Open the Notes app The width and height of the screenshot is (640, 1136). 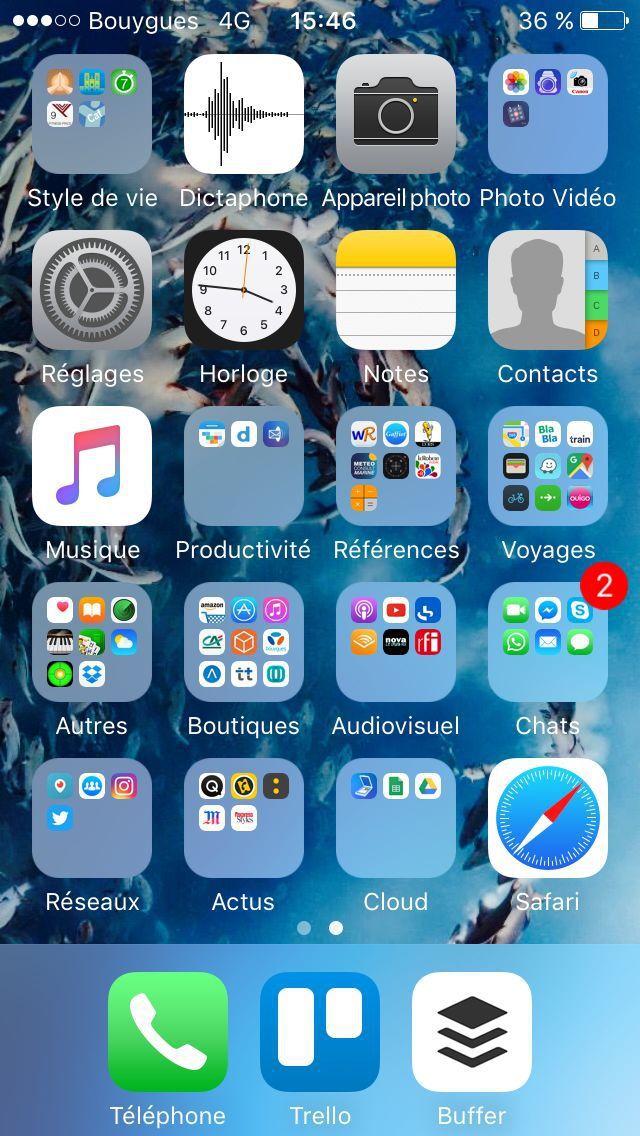[396, 290]
